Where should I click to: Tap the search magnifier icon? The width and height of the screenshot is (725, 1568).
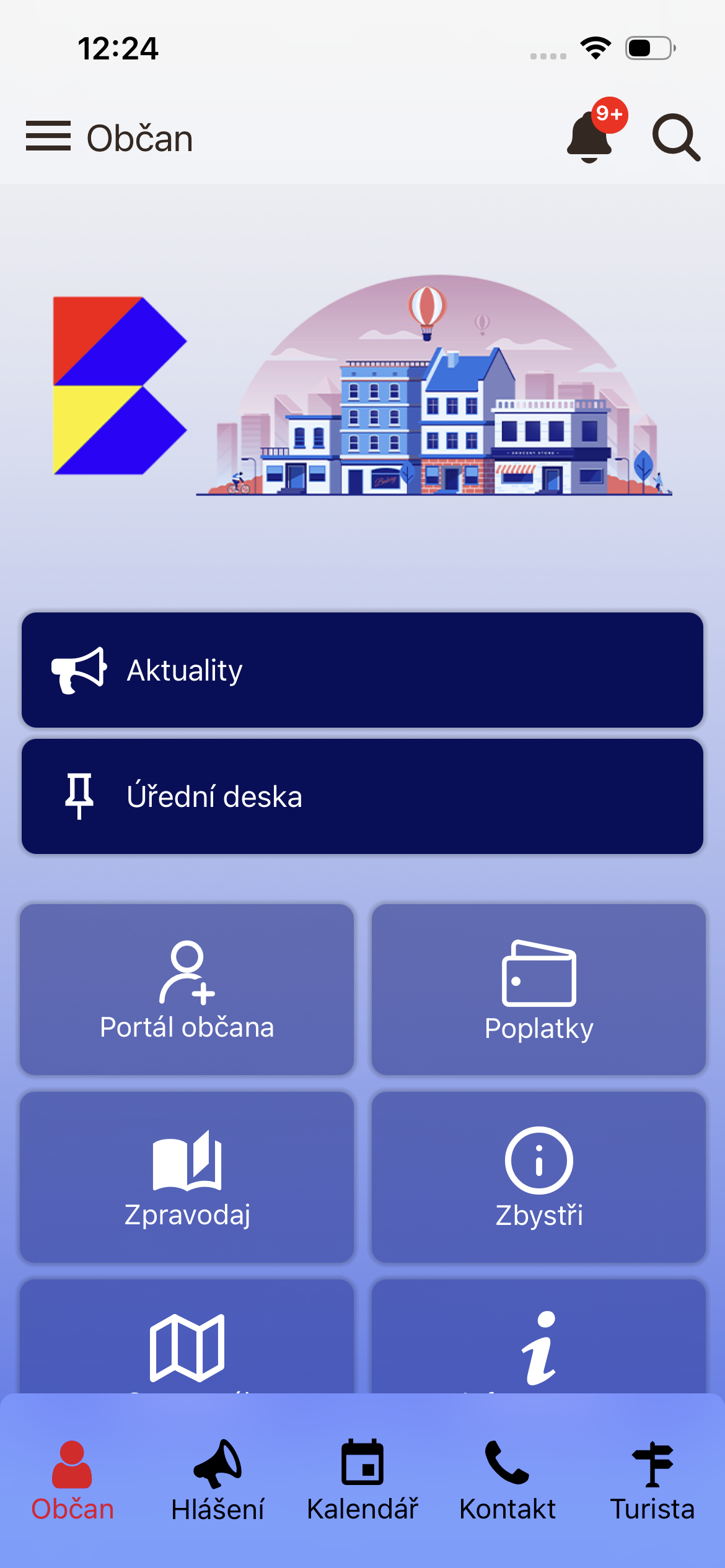[676, 137]
